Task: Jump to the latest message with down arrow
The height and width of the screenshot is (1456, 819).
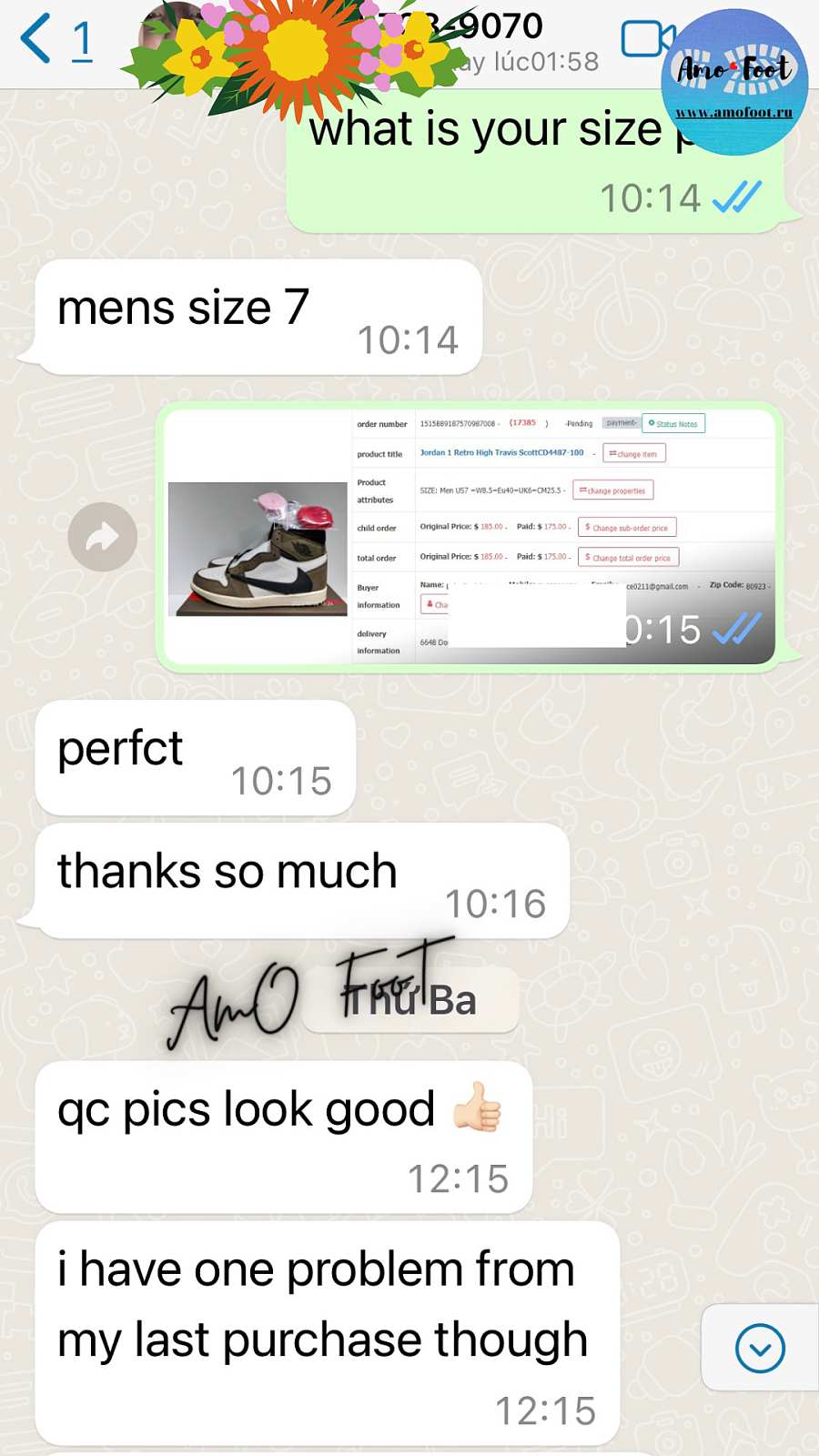Action: (x=760, y=1348)
